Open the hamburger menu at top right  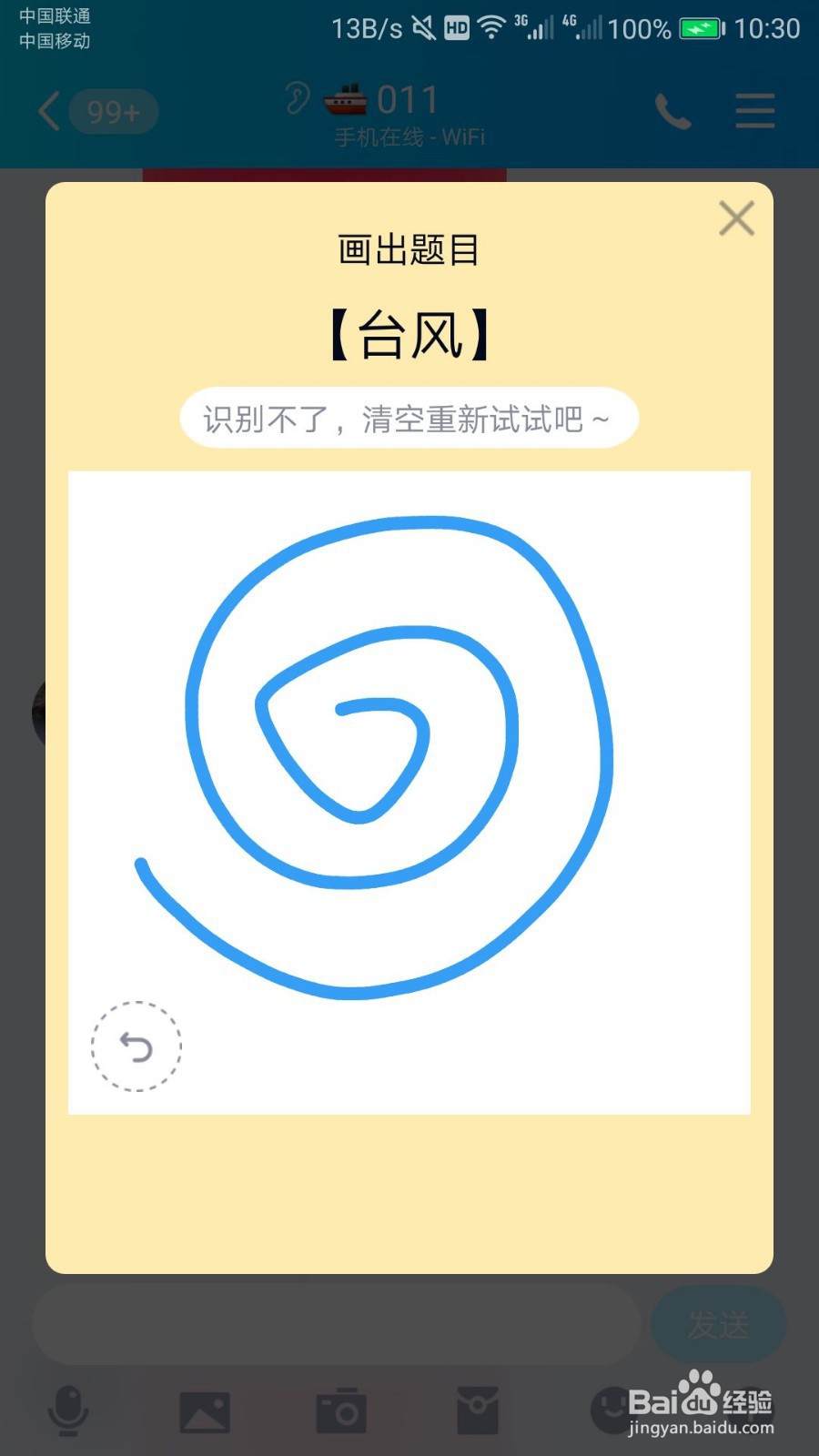point(753,111)
